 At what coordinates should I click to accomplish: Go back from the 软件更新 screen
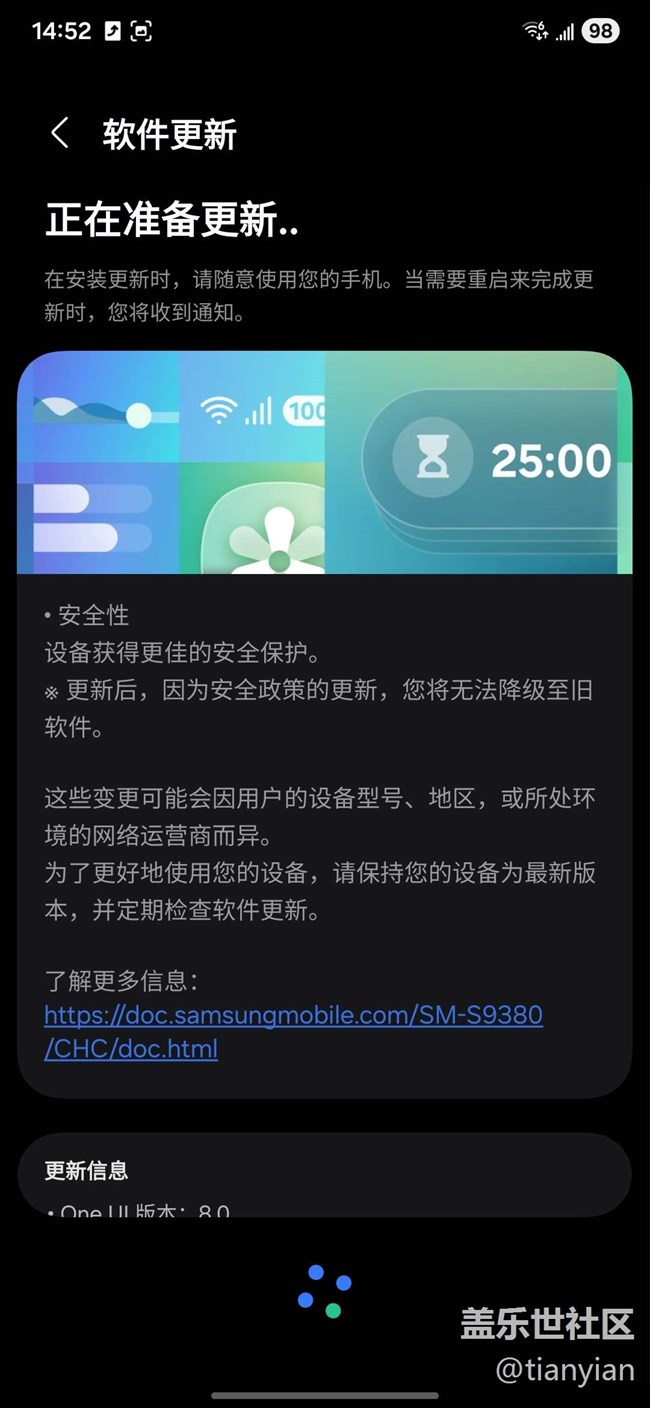(x=60, y=134)
